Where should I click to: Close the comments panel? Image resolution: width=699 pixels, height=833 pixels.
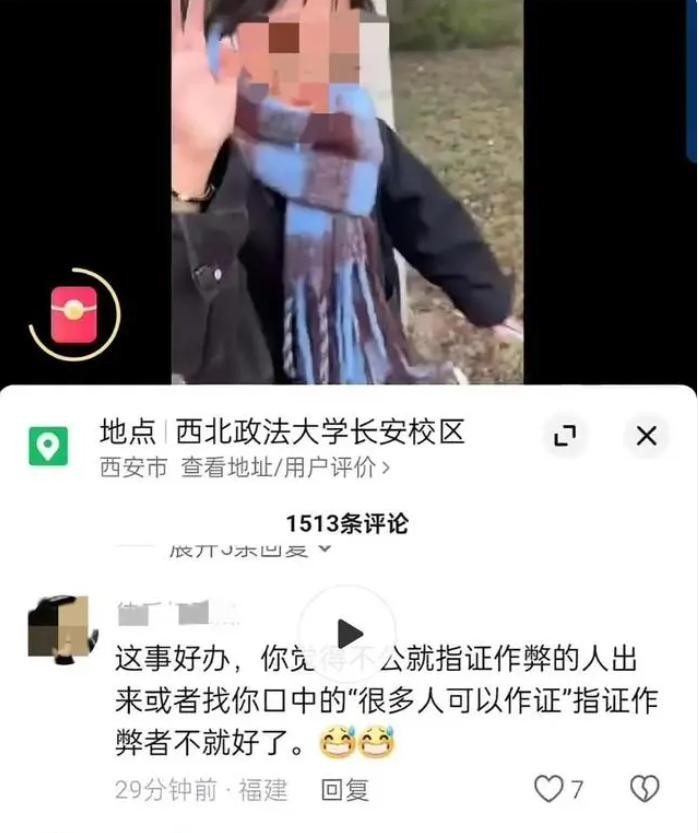coord(646,436)
